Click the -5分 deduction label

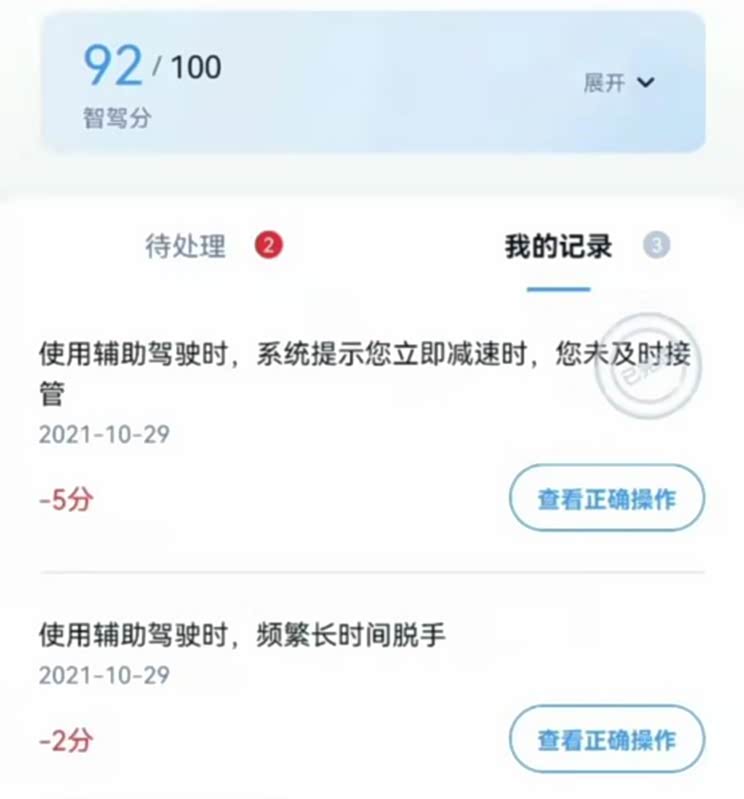point(64,499)
